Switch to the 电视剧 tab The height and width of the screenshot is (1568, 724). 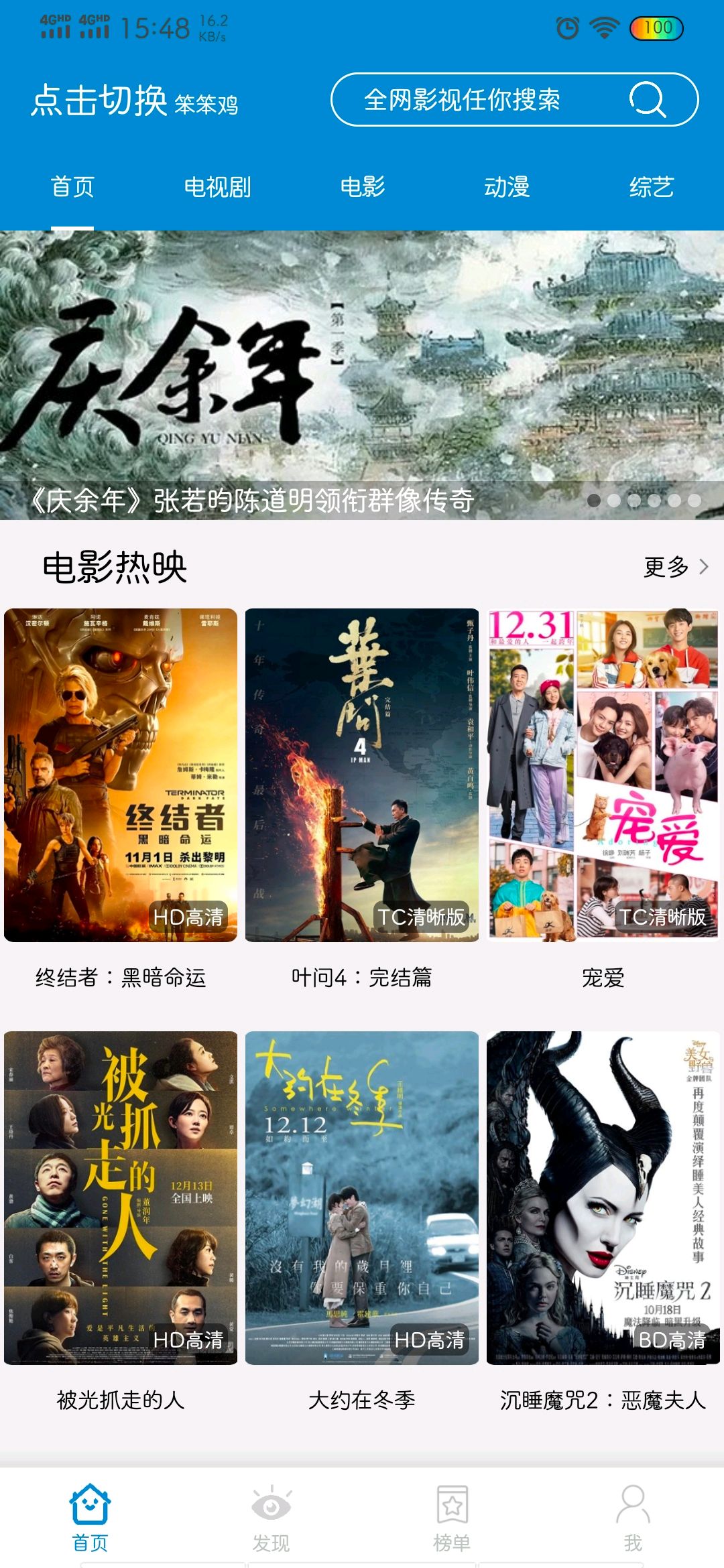(217, 187)
